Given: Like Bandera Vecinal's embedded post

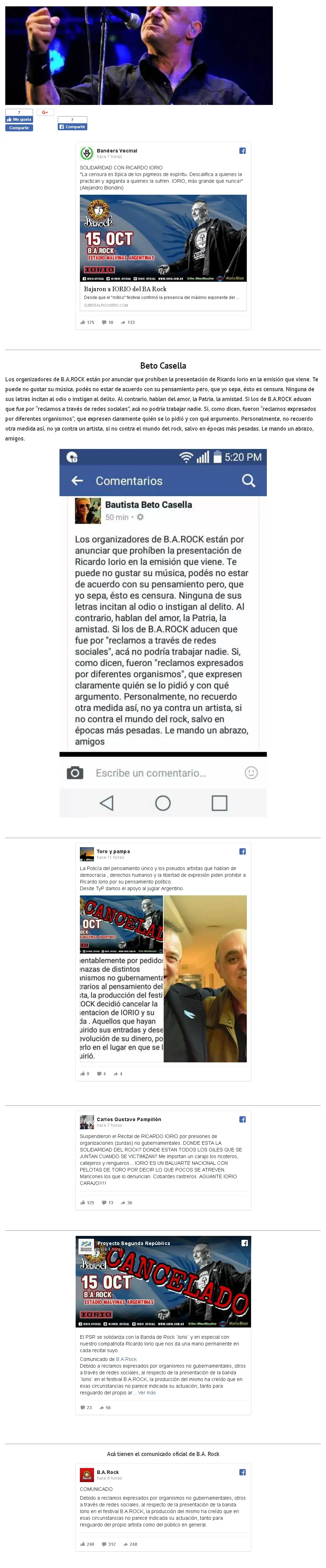Looking at the screenshot, I should point(87,323).
